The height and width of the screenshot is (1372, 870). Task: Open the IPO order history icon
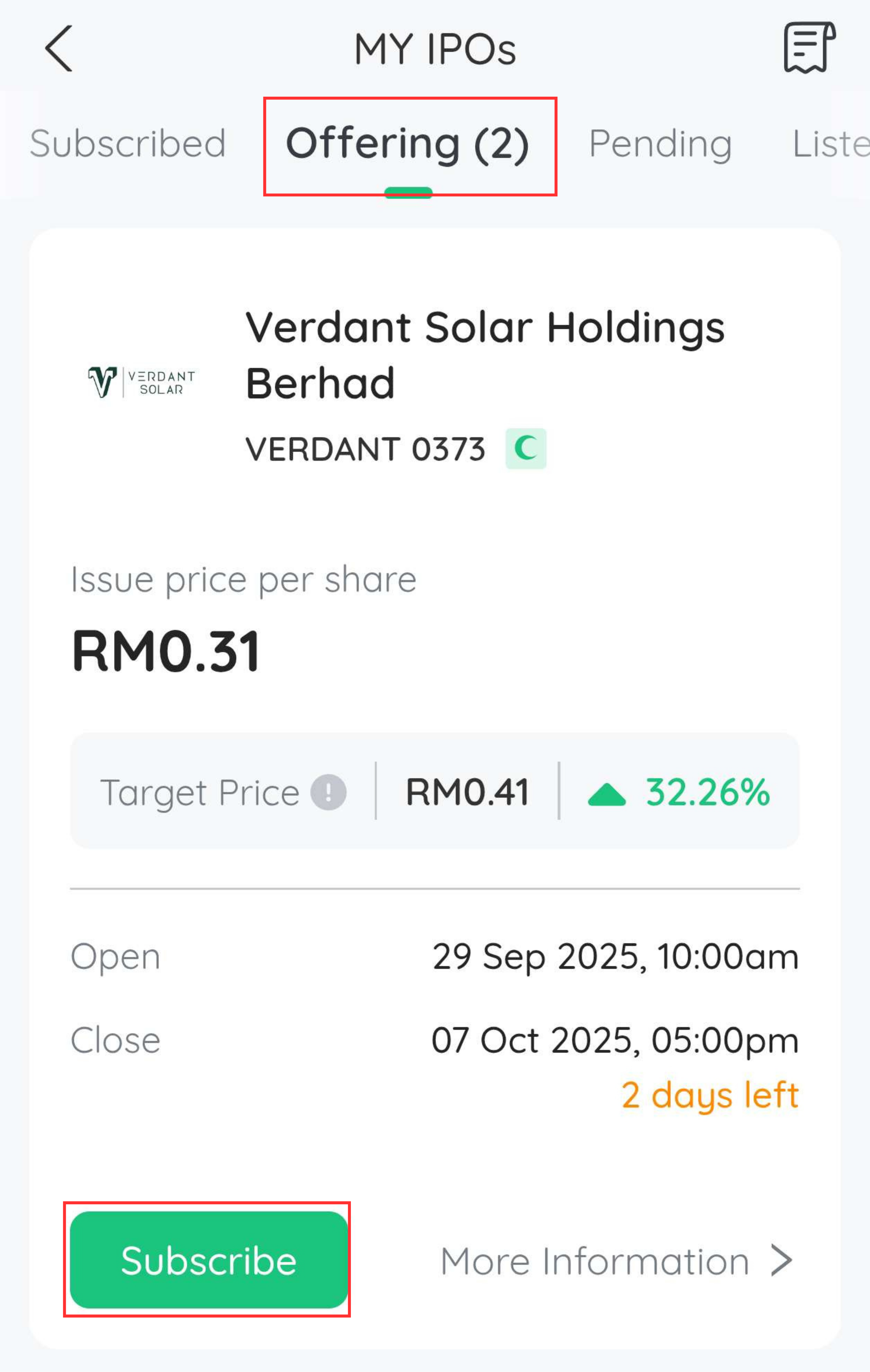pyautogui.click(x=808, y=47)
